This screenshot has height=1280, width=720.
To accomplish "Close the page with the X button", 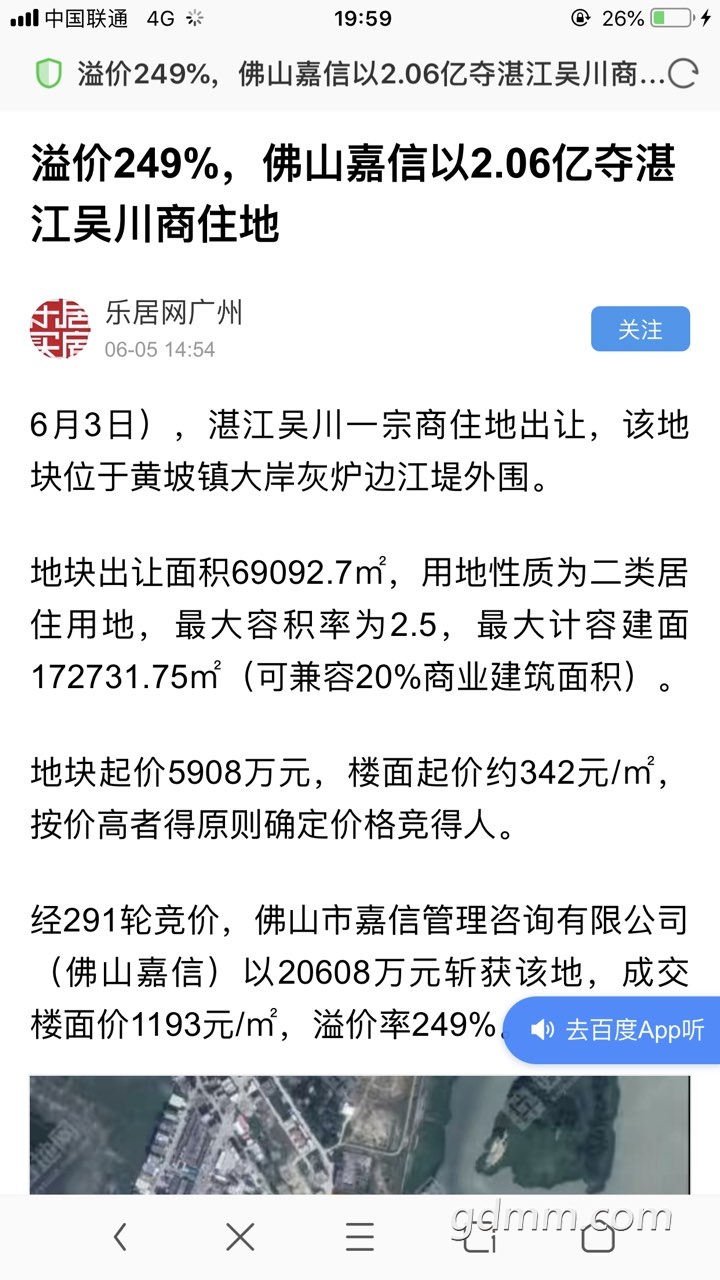I will tap(240, 1238).
